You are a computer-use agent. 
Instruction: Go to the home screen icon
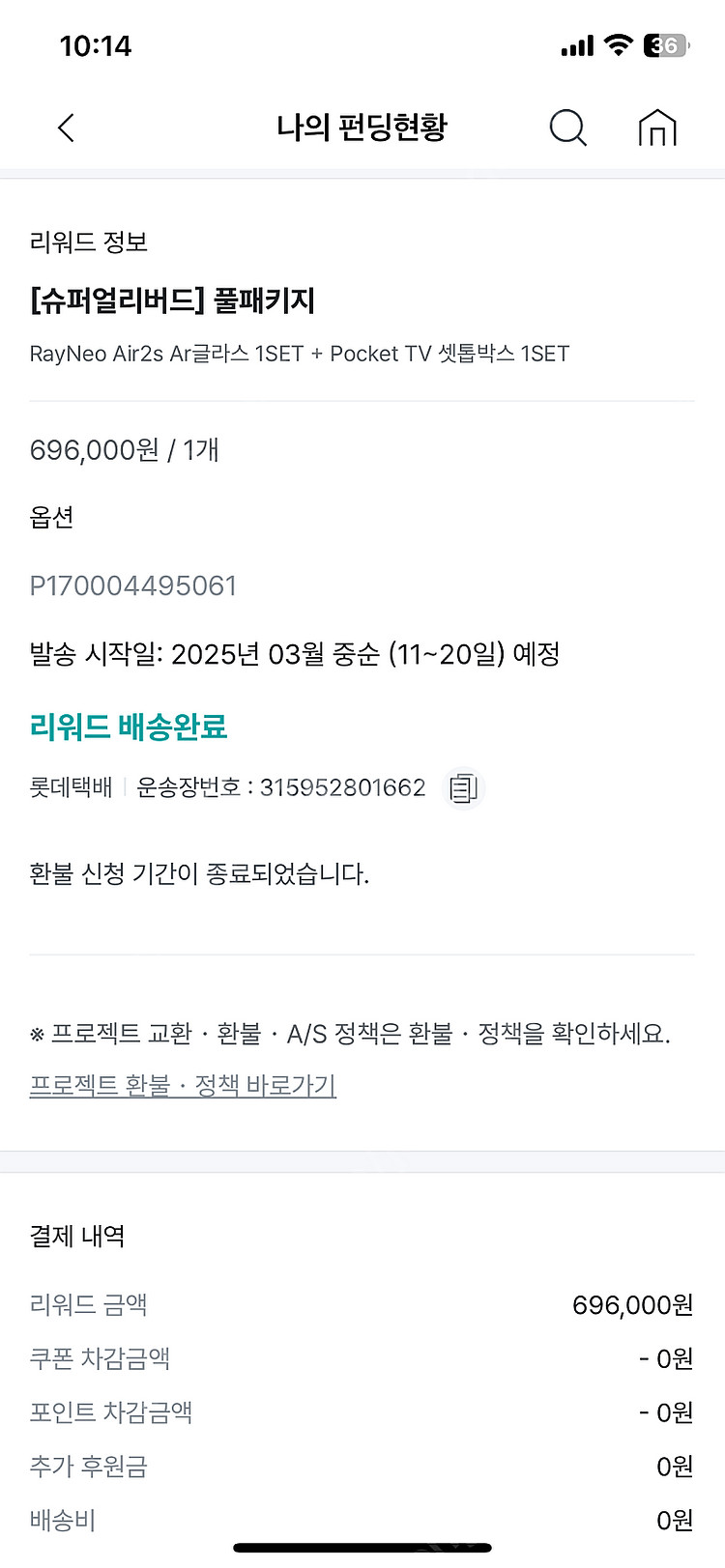coord(657,128)
